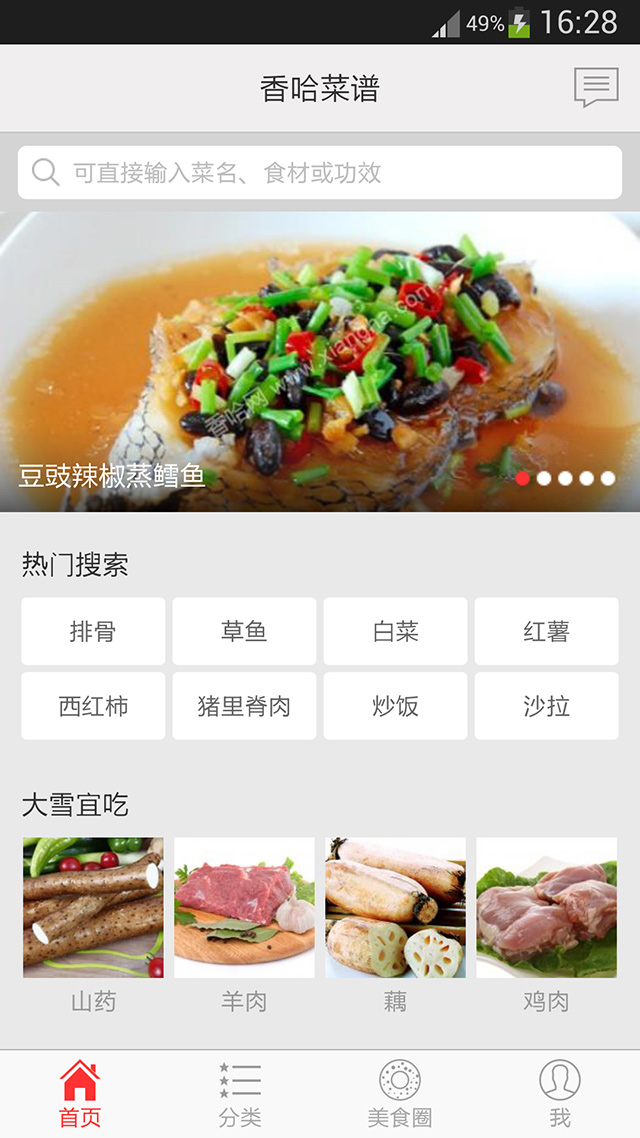Image resolution: width=640 pixels, height=1138 pixels.
Task: Open 猪里脊肉 hot search
Action: [244, 706]
